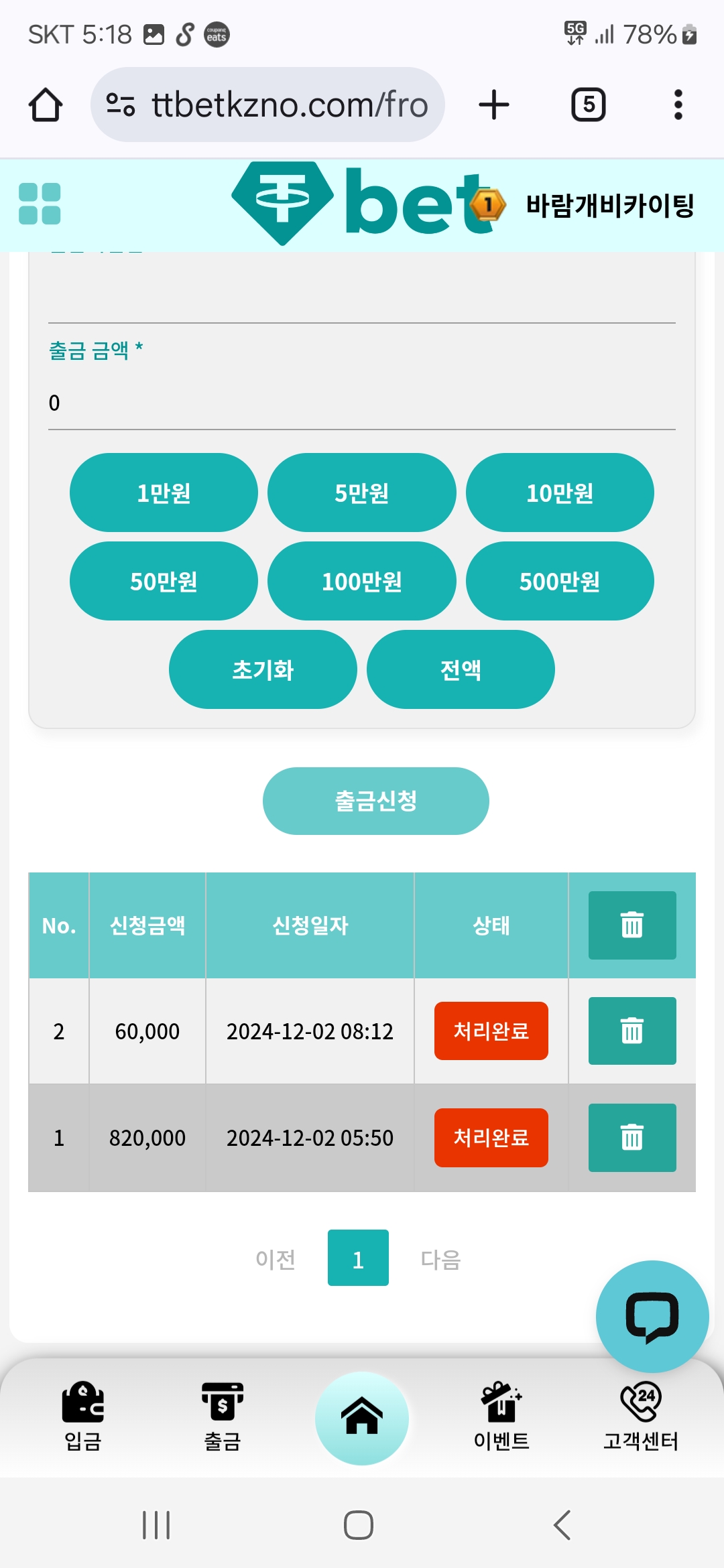Screen dimensions: 724x1568
Task: Select the 100만원 button
Action: 362,581
